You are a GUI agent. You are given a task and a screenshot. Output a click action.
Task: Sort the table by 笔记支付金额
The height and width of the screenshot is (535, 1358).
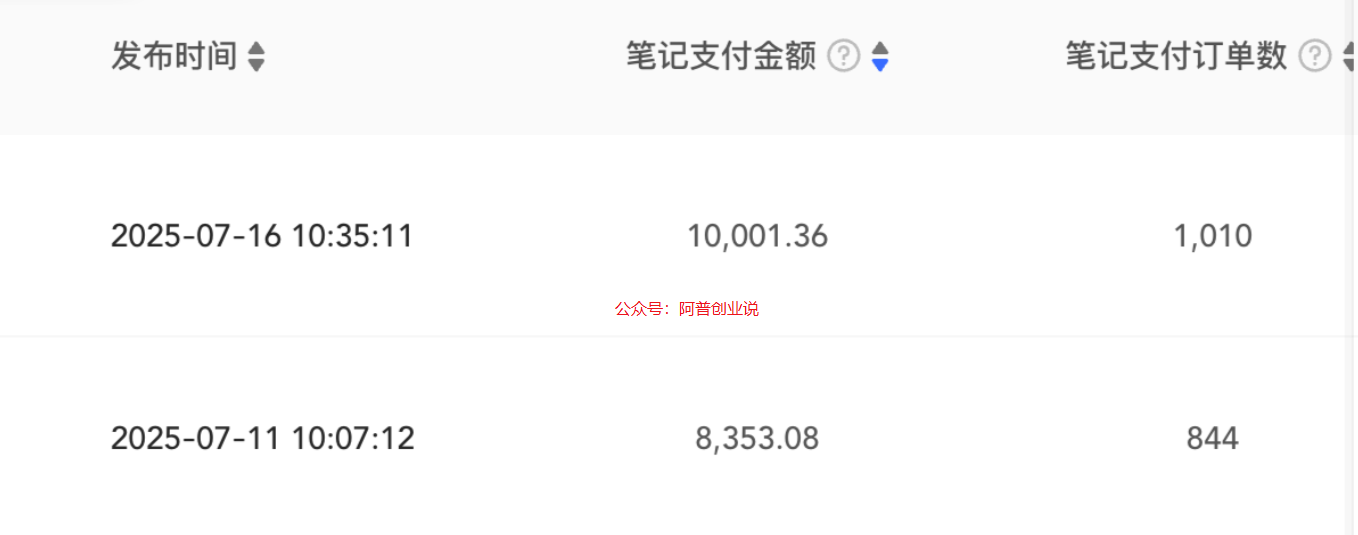tap(879, 57)
